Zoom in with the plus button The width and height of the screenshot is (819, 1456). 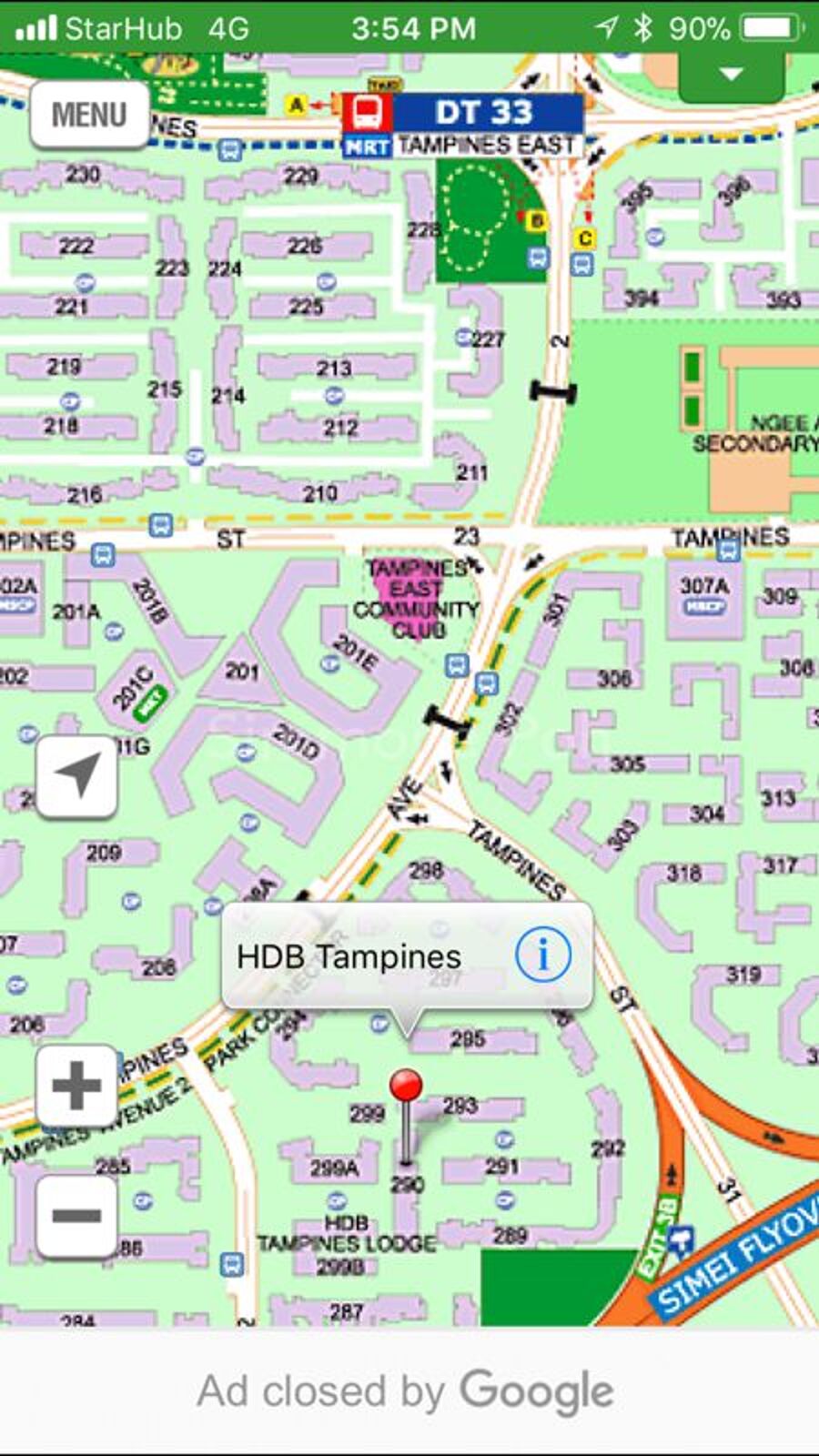[x=77, y=1085]
